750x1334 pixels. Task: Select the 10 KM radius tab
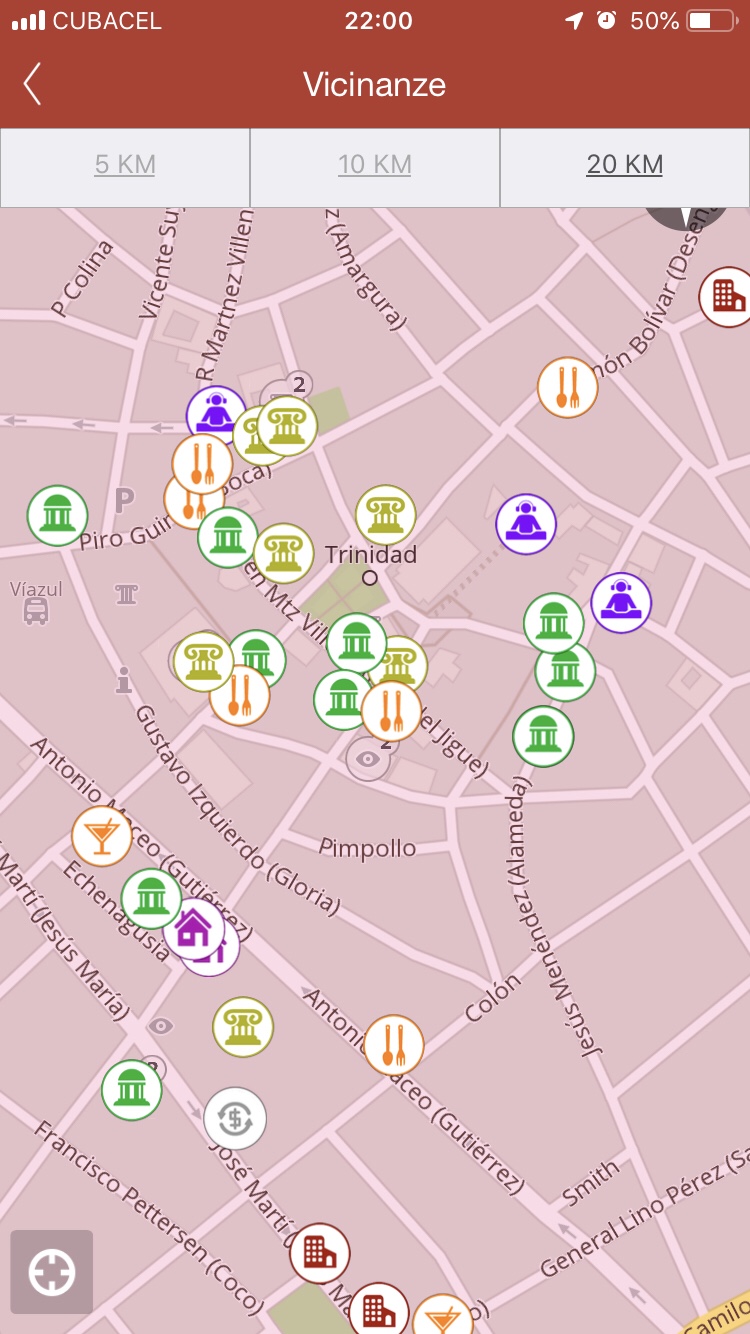pyautogui.click(x=375, y=165)
